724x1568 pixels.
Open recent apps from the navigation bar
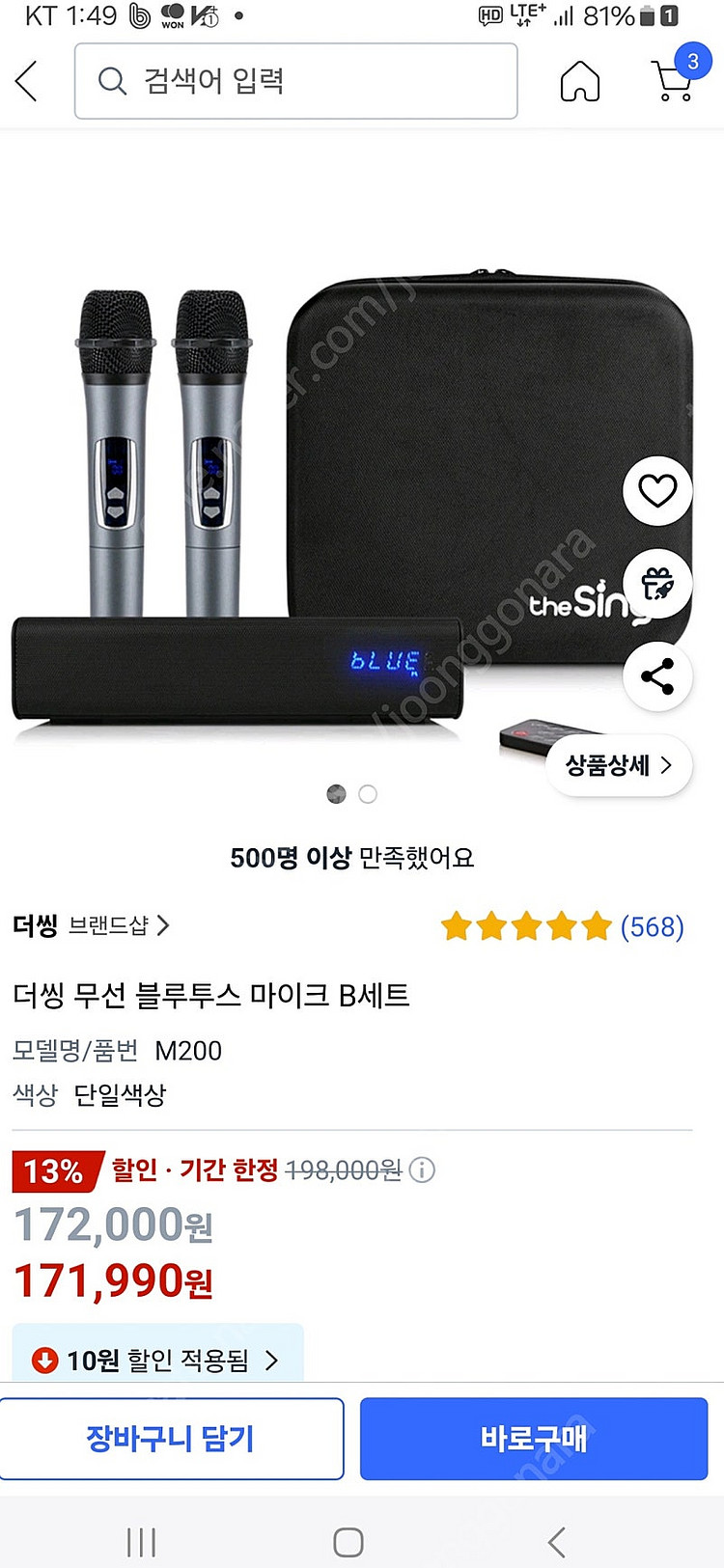coord(141,1542)
